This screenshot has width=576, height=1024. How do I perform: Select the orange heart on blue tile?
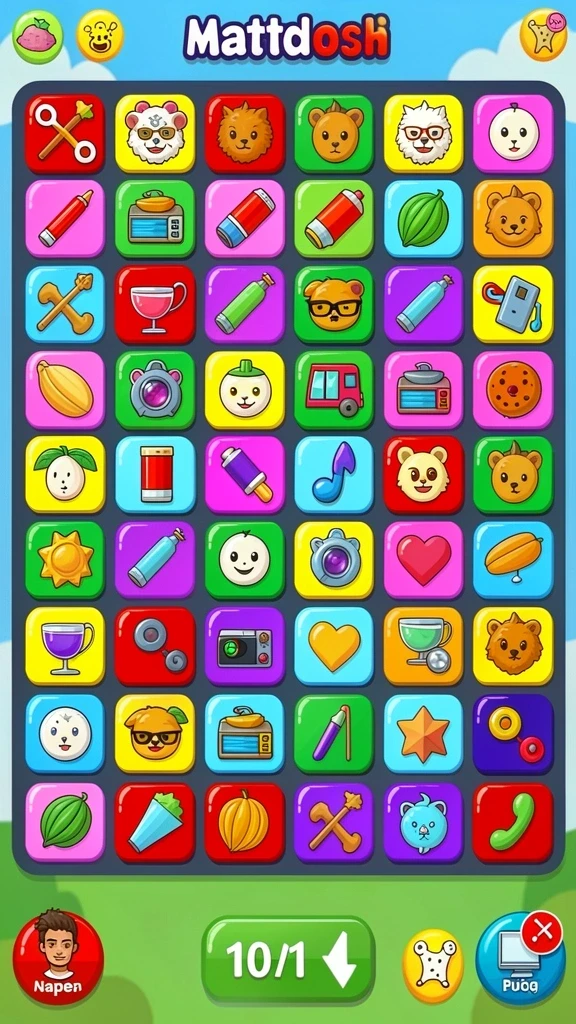tap(334, 646)
